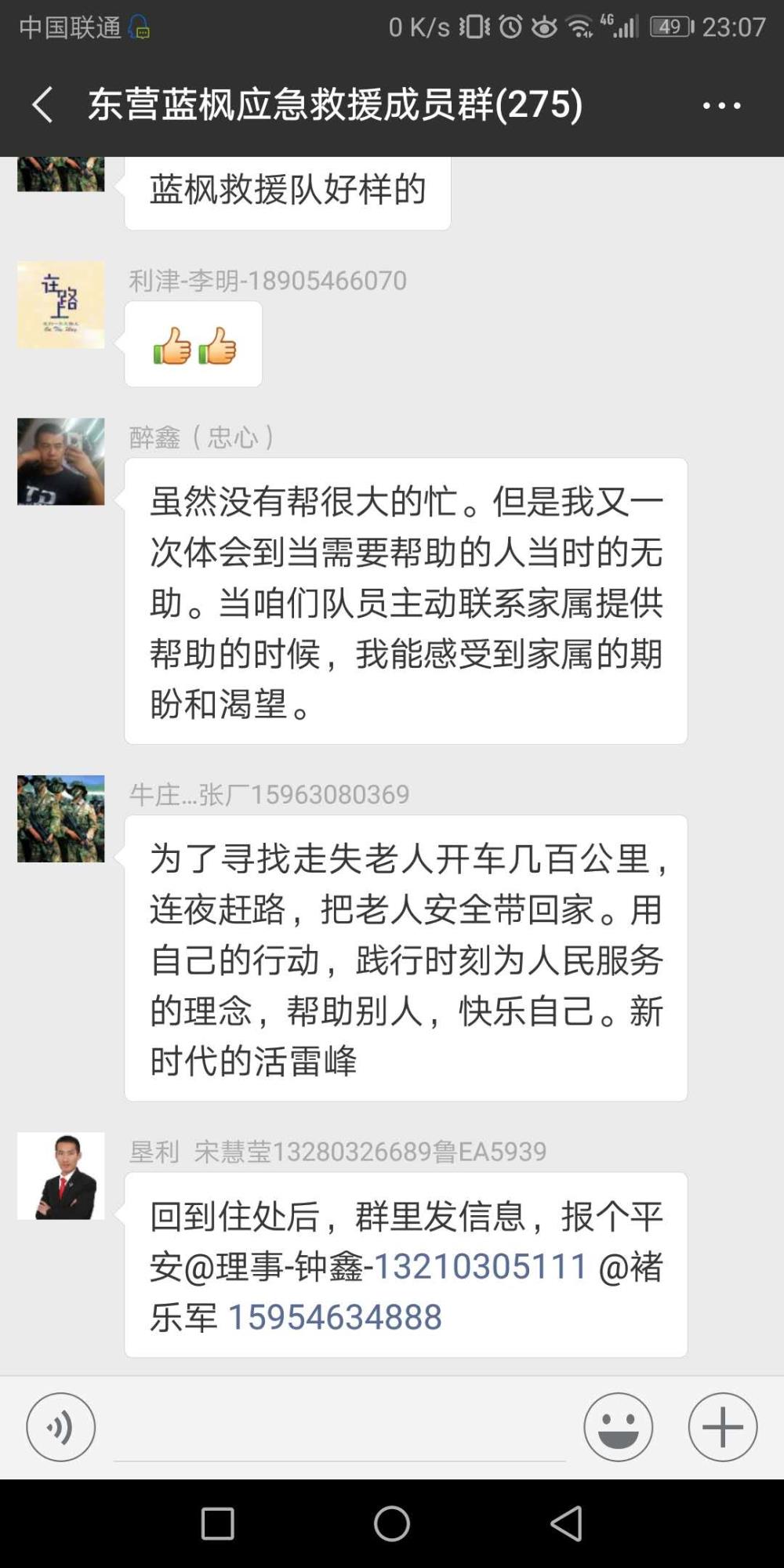Go to the system home screen
This screenshot has height=1568, width=784.
pyautogui.click(x=392, y=1524)
